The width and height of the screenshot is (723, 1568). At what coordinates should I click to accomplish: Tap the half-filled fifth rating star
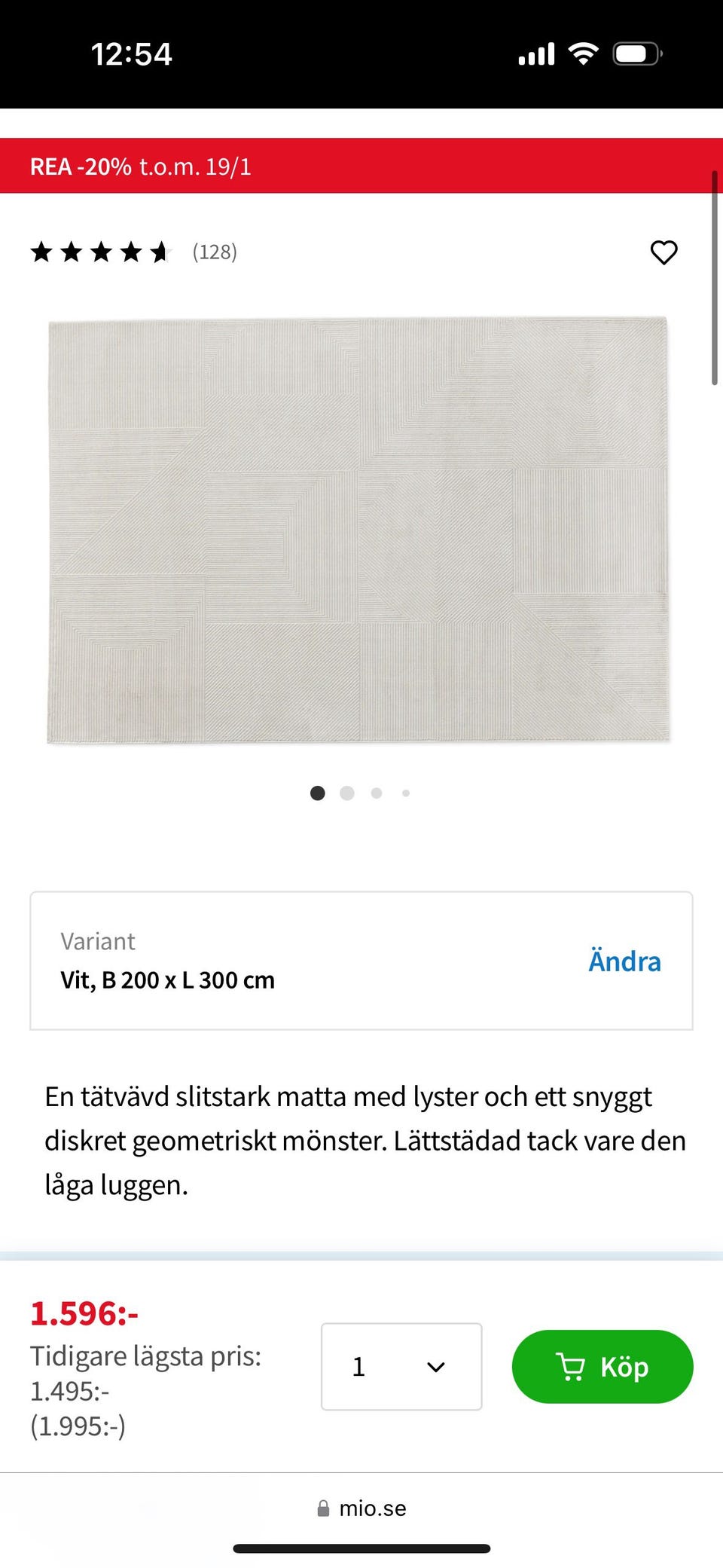(x=160, y=252)
